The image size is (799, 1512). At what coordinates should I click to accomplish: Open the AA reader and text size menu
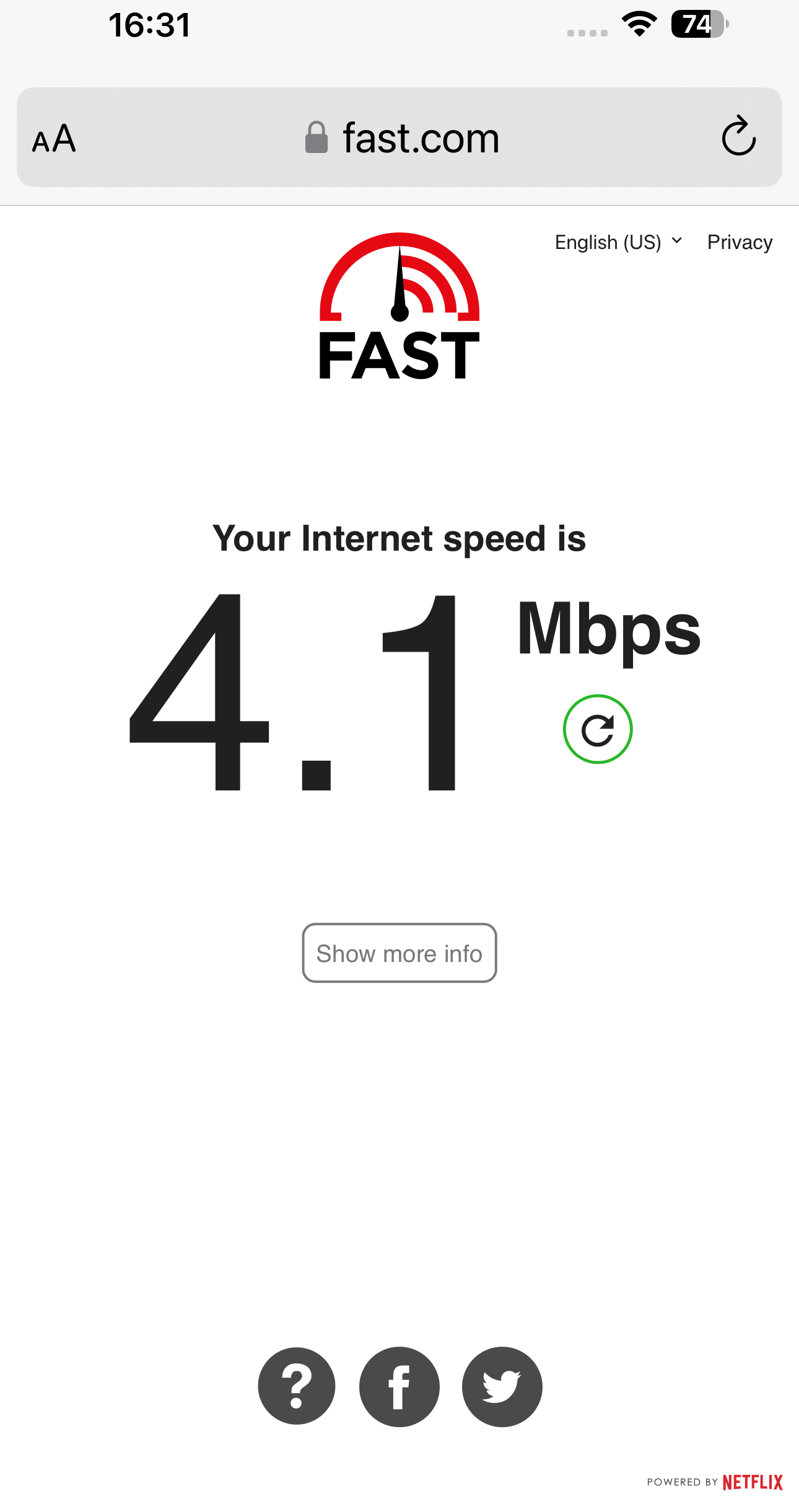(x=55, y=138)
